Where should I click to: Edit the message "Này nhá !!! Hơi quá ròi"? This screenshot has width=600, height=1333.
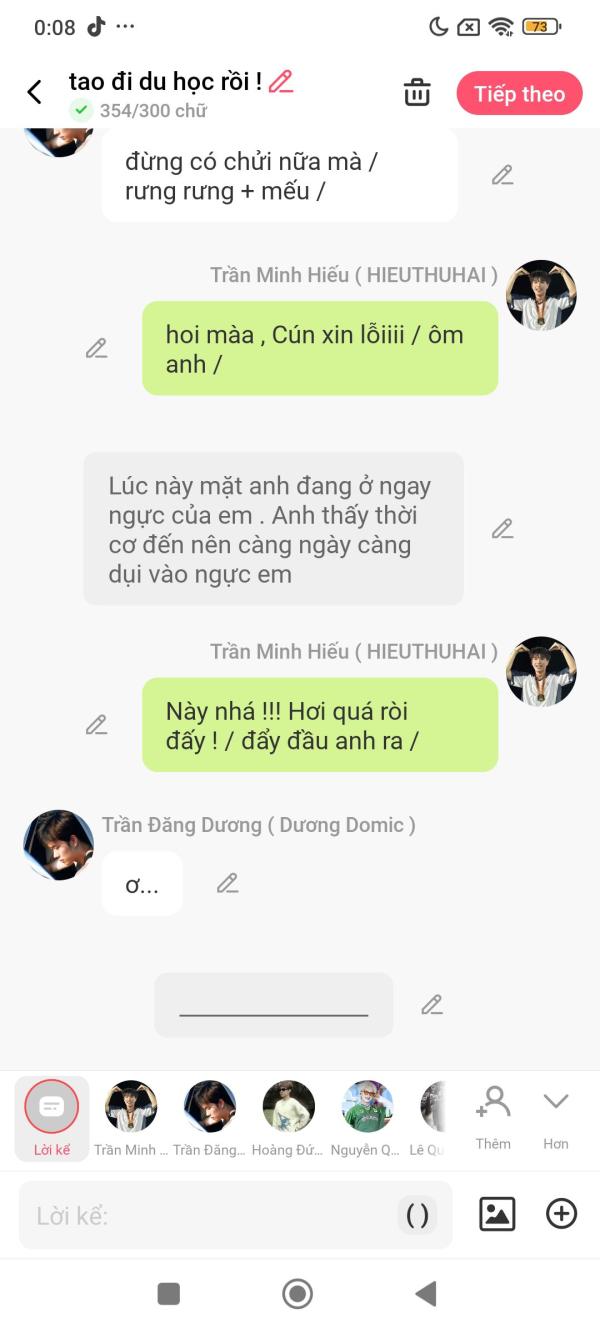(x=96, y=725)
